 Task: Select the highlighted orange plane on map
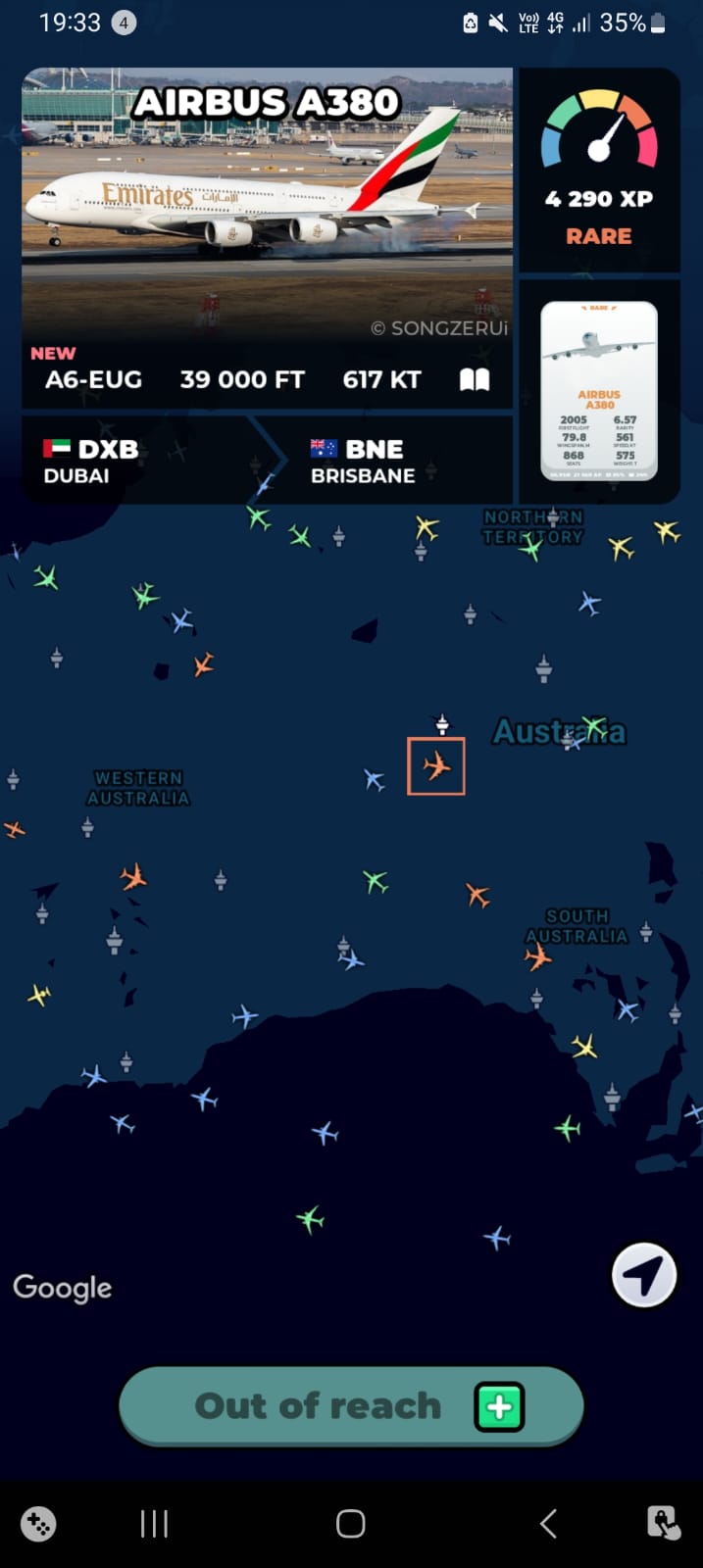436,766
